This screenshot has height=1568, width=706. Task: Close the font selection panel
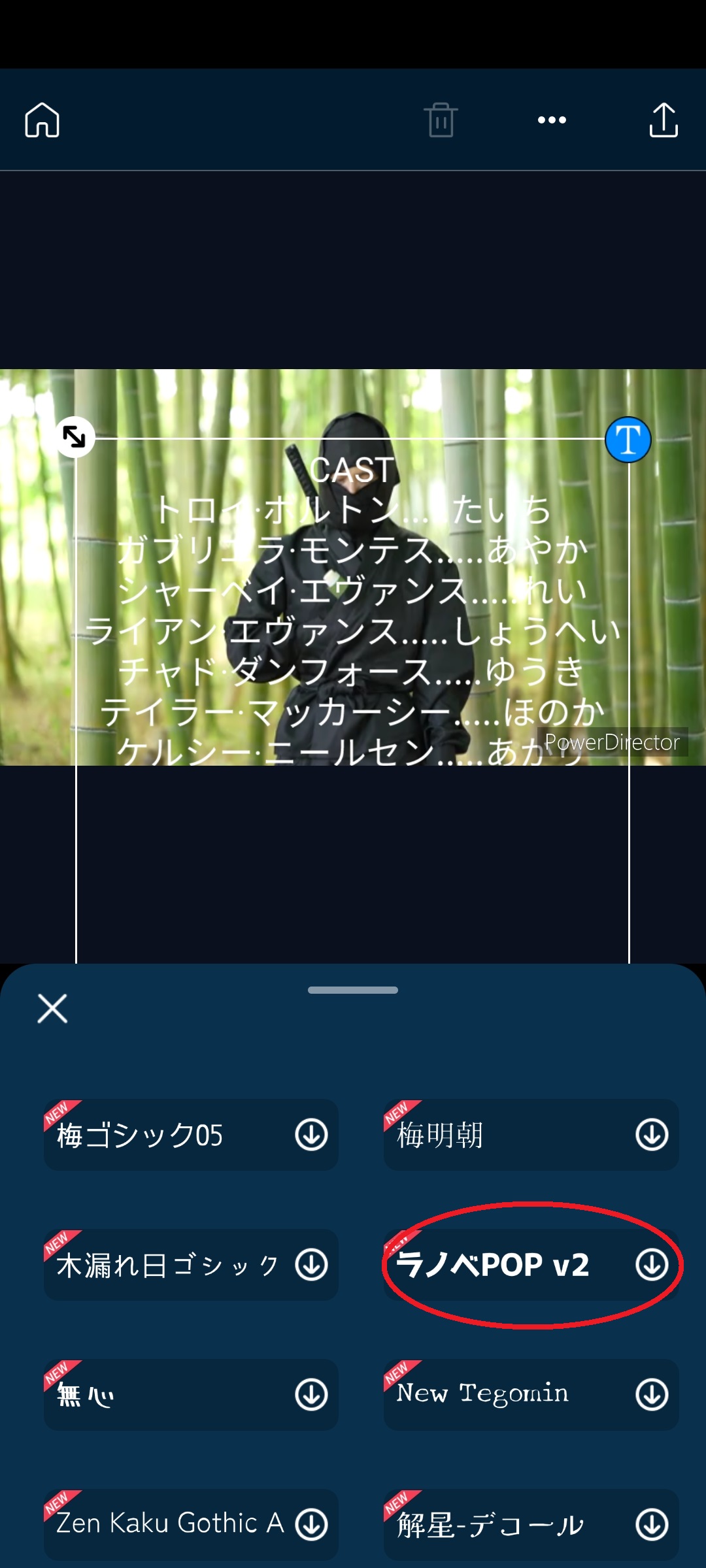click(x=52, y=1008)
